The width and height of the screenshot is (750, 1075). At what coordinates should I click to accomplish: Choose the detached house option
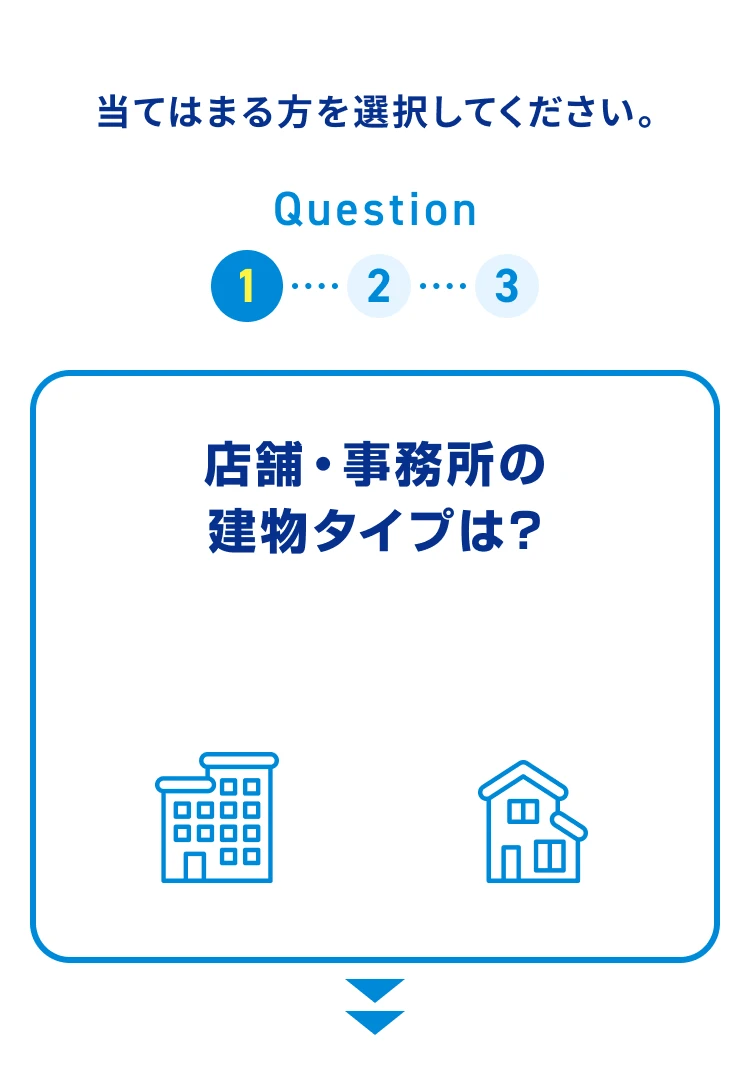click(532, 821)
